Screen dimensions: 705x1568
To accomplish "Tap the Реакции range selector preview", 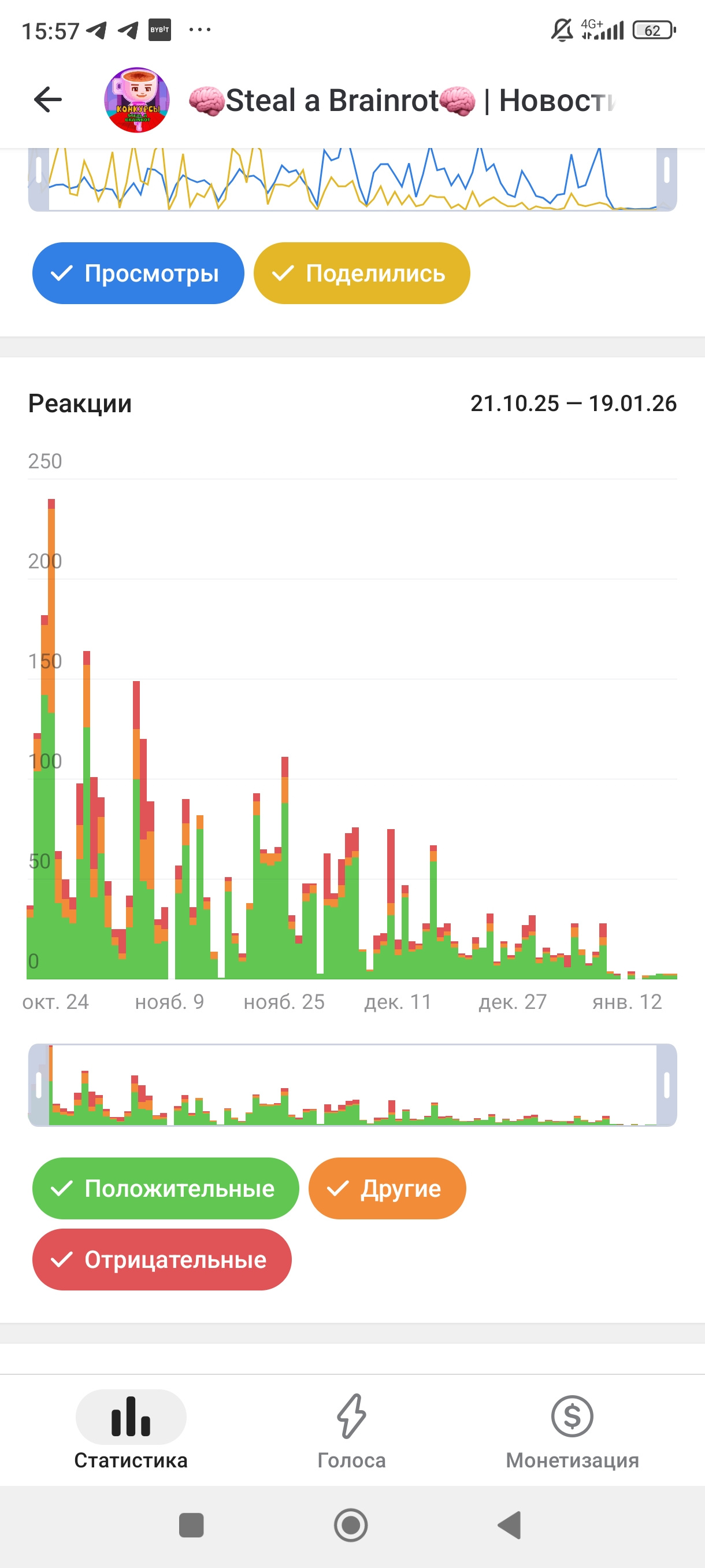I will point(351,1085).
